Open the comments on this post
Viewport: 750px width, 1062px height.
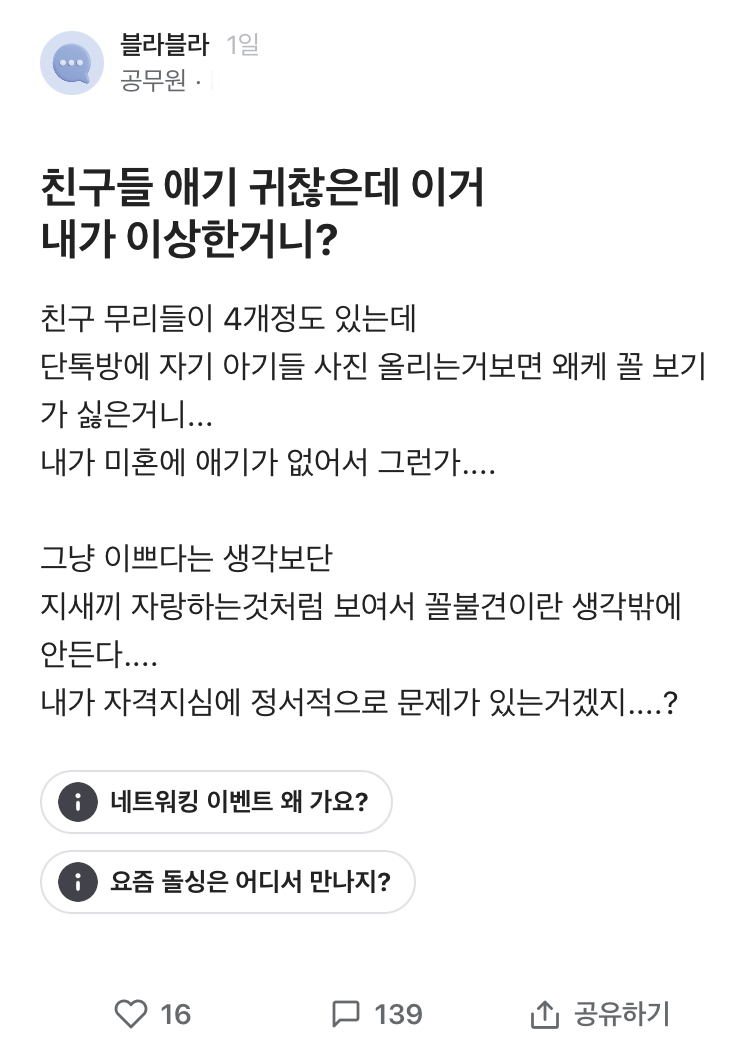point(346,1014)
